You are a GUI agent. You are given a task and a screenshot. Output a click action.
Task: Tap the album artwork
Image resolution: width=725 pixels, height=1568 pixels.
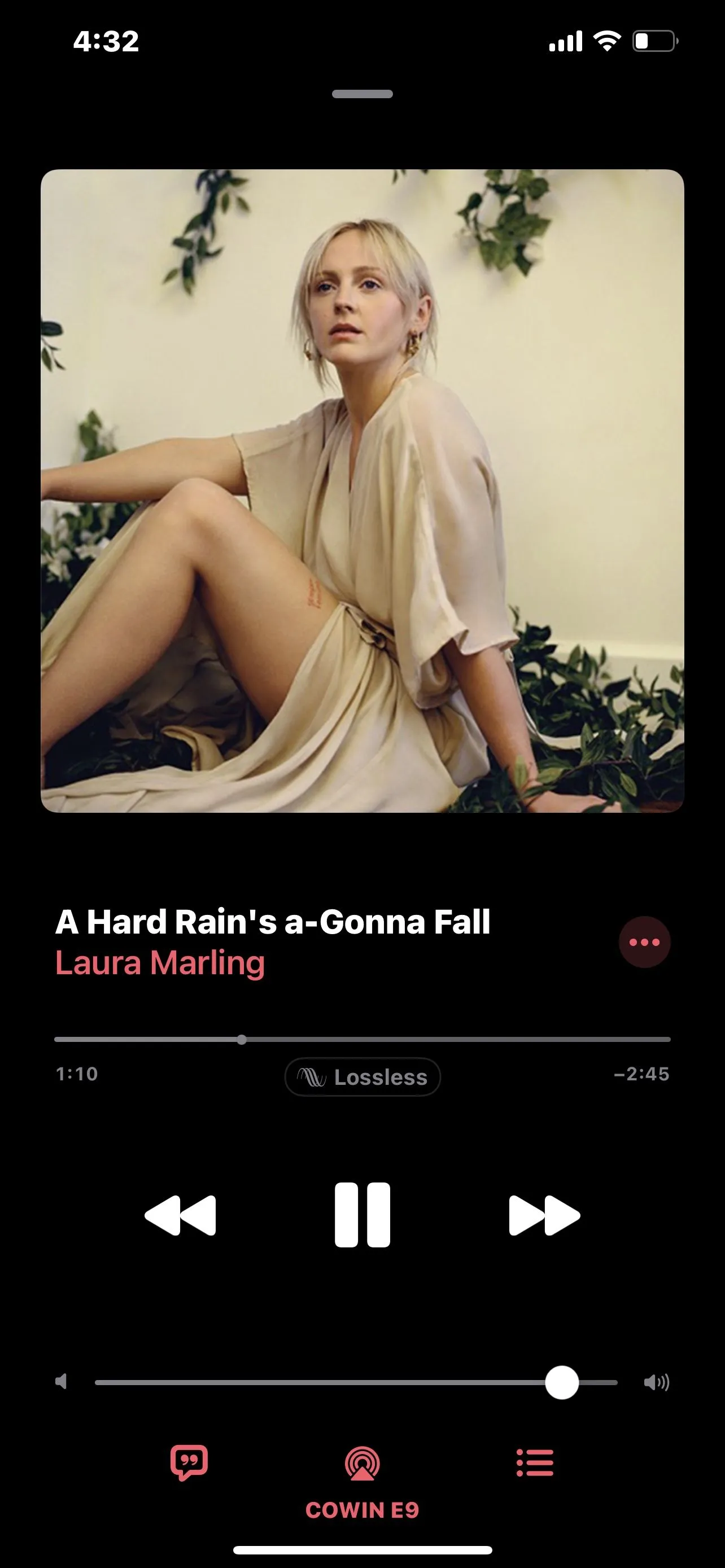pyautogui.click(x=362, y=490)
